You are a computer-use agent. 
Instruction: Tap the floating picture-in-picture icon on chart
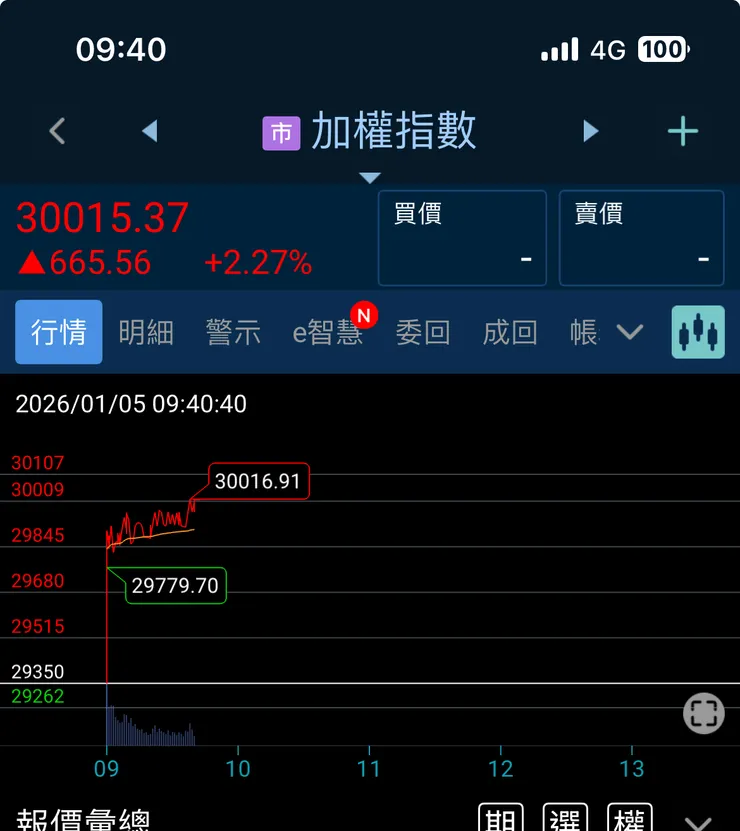click(702, 714)
